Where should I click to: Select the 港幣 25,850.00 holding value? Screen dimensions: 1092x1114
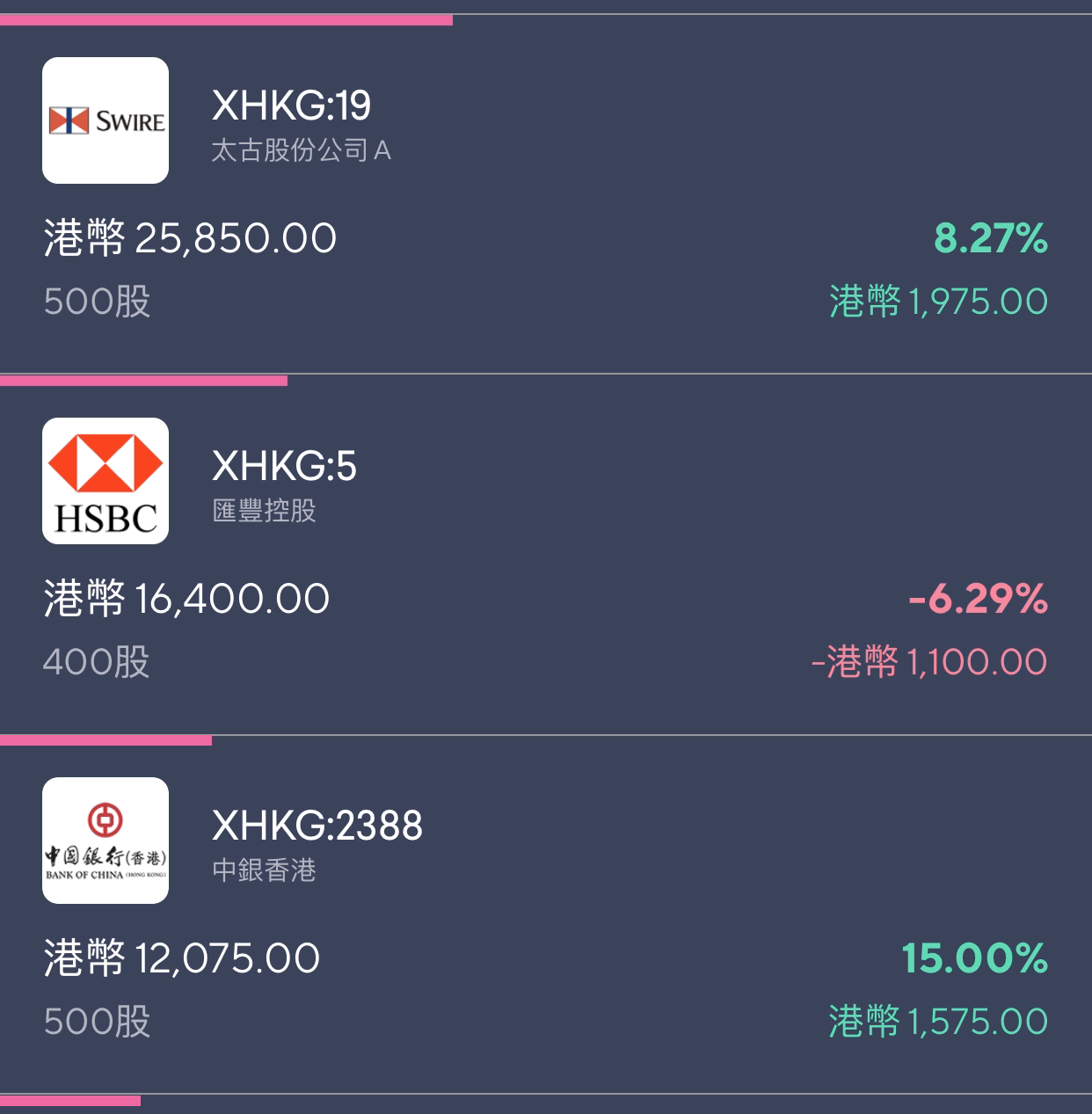[x=189, y=237]
